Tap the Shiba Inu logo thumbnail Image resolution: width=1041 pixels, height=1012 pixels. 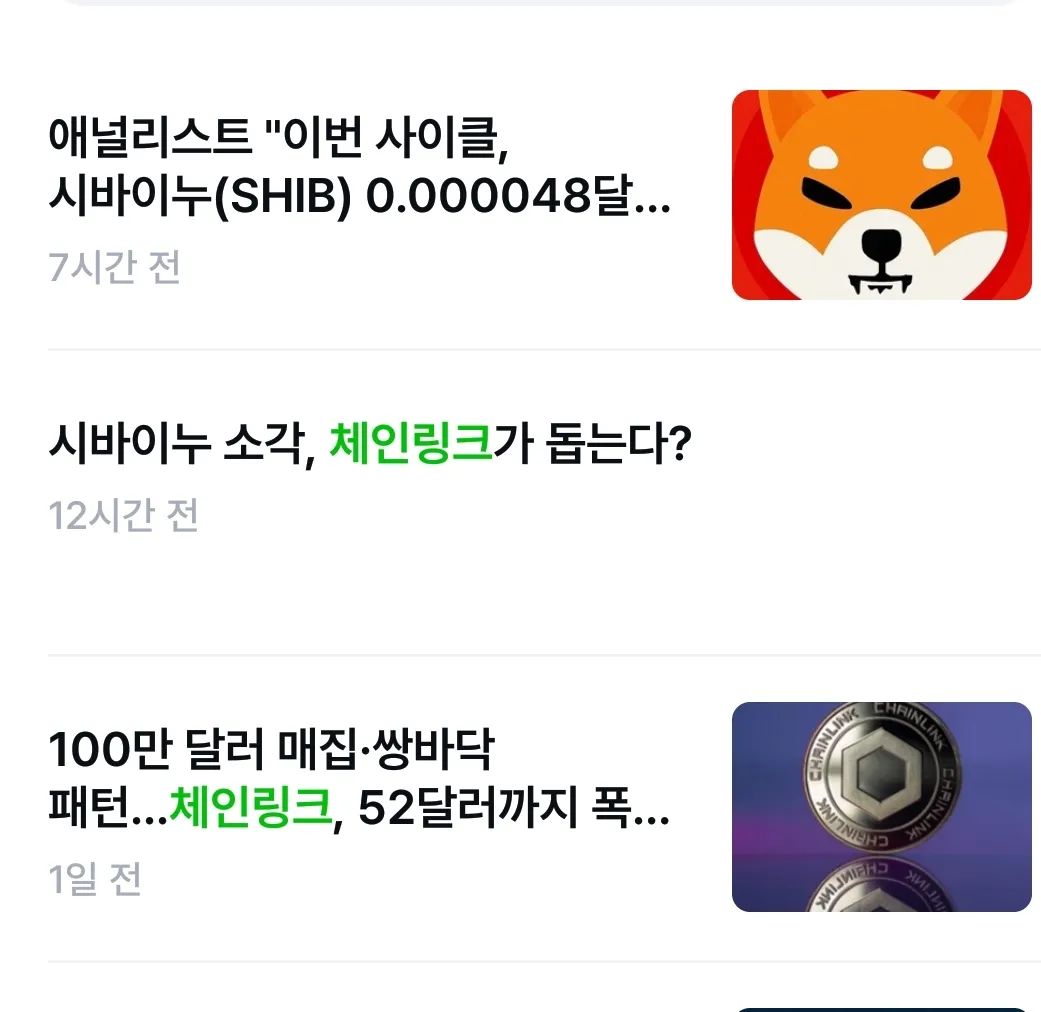pos(881,195)
